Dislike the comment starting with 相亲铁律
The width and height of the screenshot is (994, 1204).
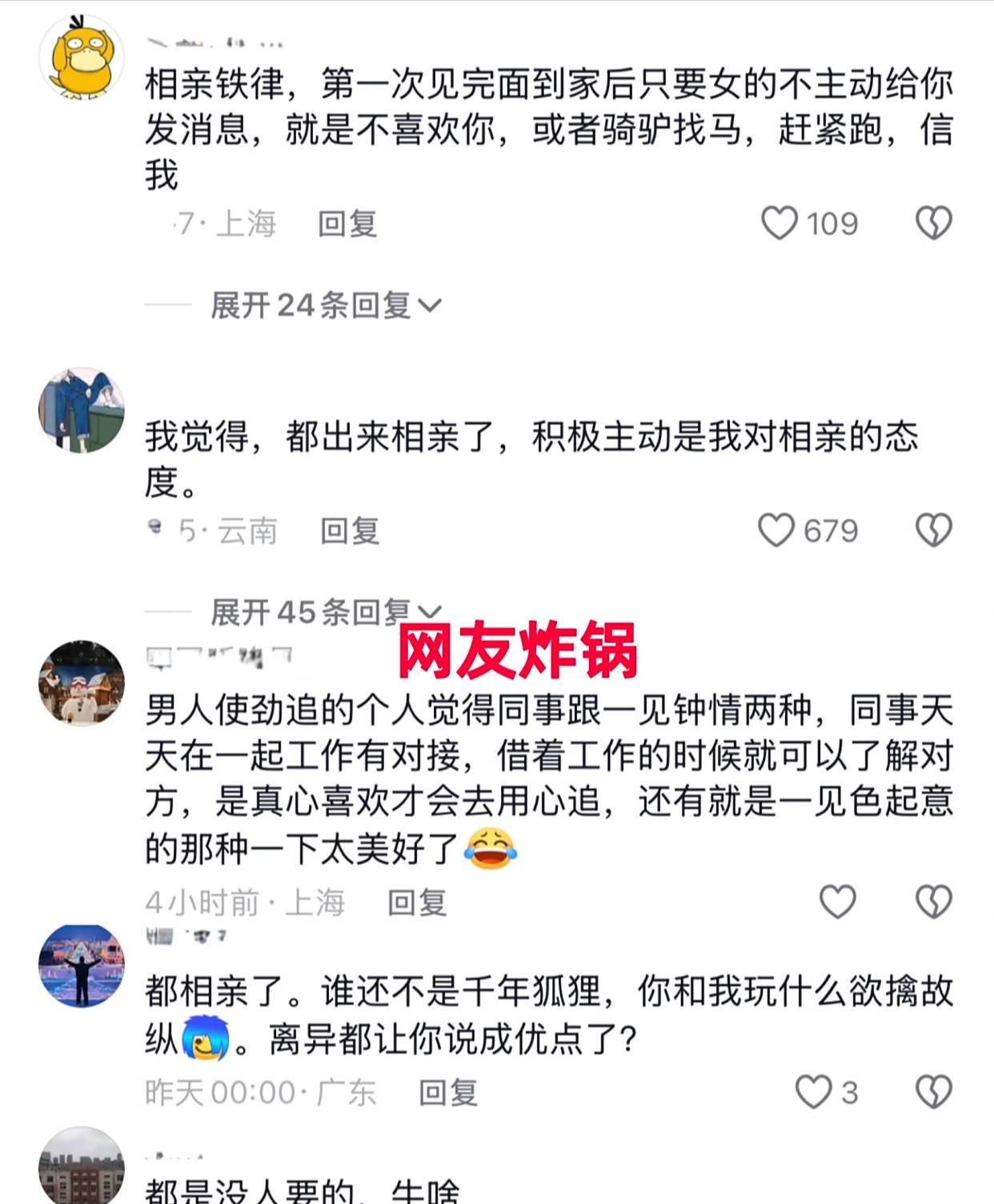click(x=933, y=223)
